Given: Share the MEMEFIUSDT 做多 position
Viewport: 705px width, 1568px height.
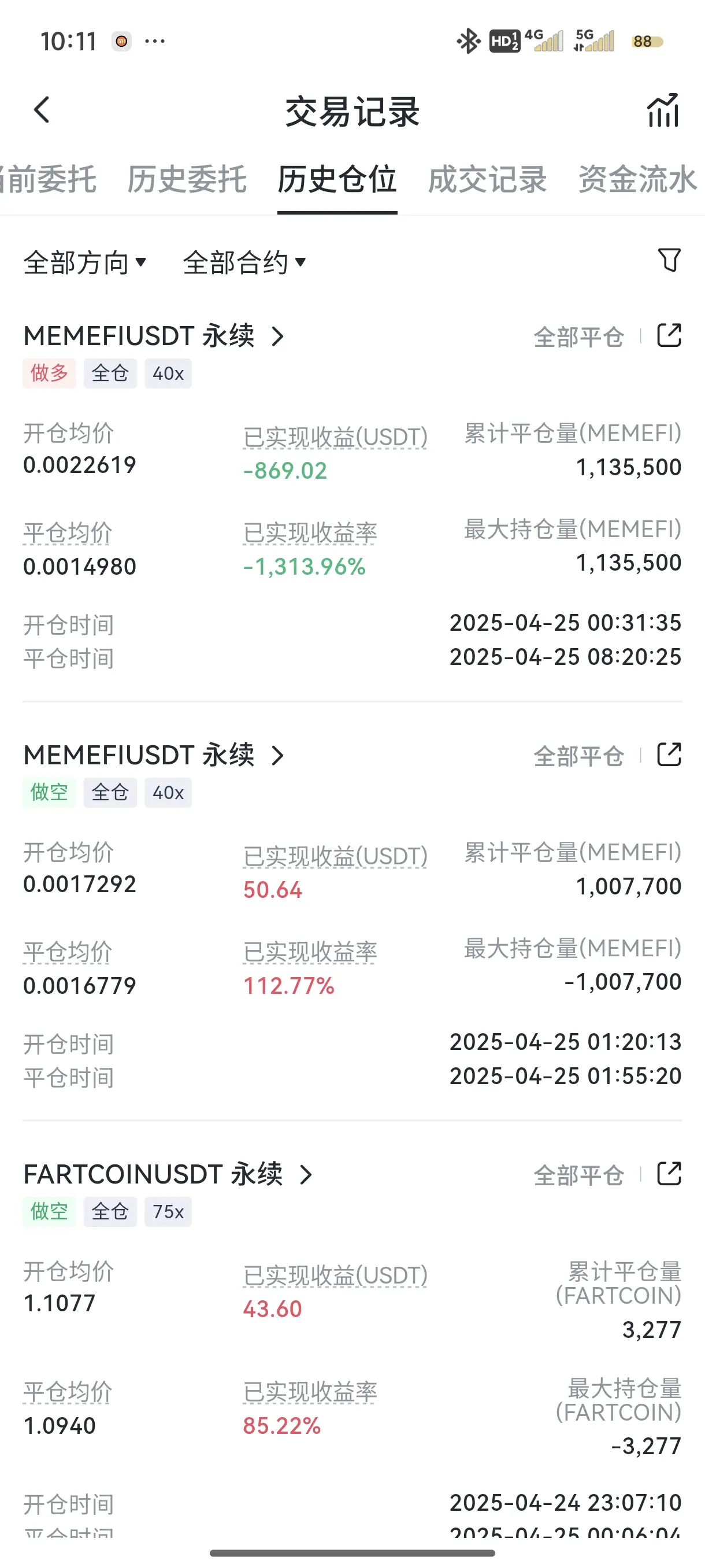Looking at the screenshot, I should [669, 335].
